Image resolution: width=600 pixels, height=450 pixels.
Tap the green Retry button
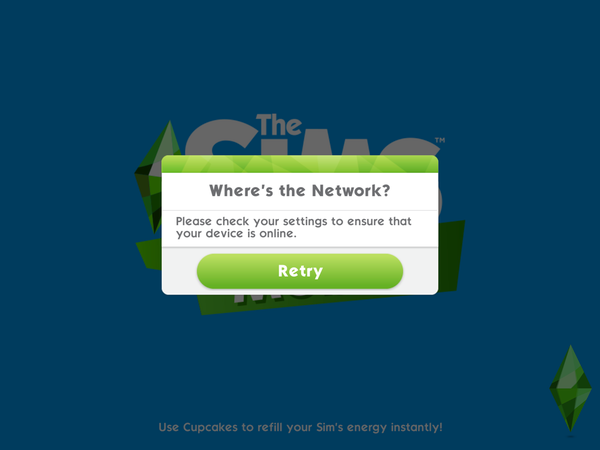pyautogui.click(x=299, y=270)
